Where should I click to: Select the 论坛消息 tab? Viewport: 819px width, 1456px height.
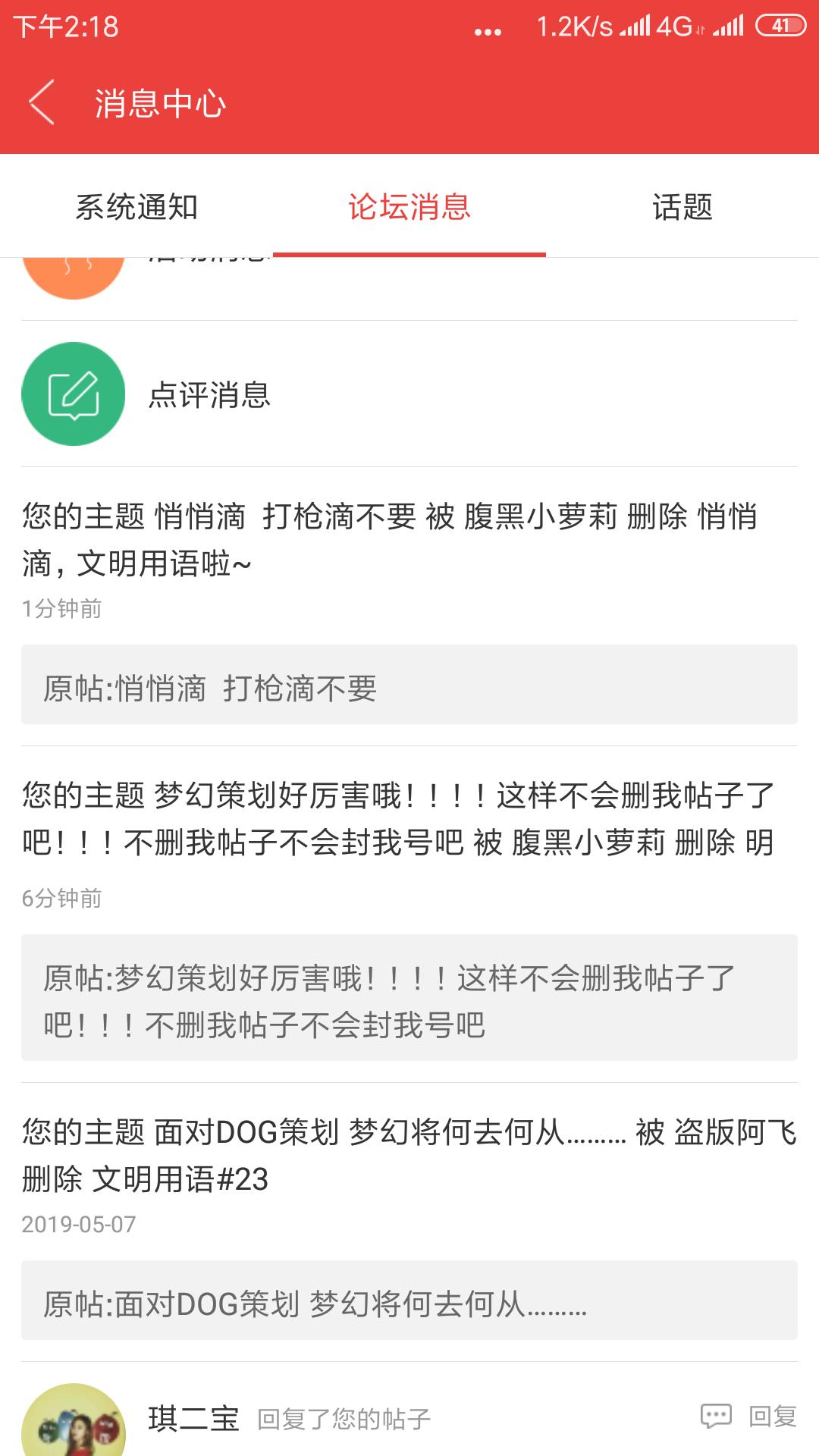[x=409, y=207]
